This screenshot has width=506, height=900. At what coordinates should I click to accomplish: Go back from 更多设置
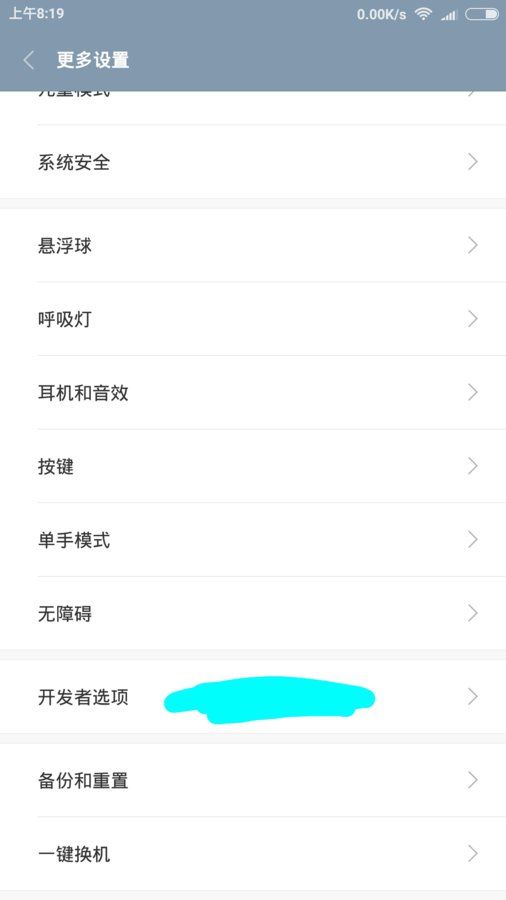(x=29, y=60)
